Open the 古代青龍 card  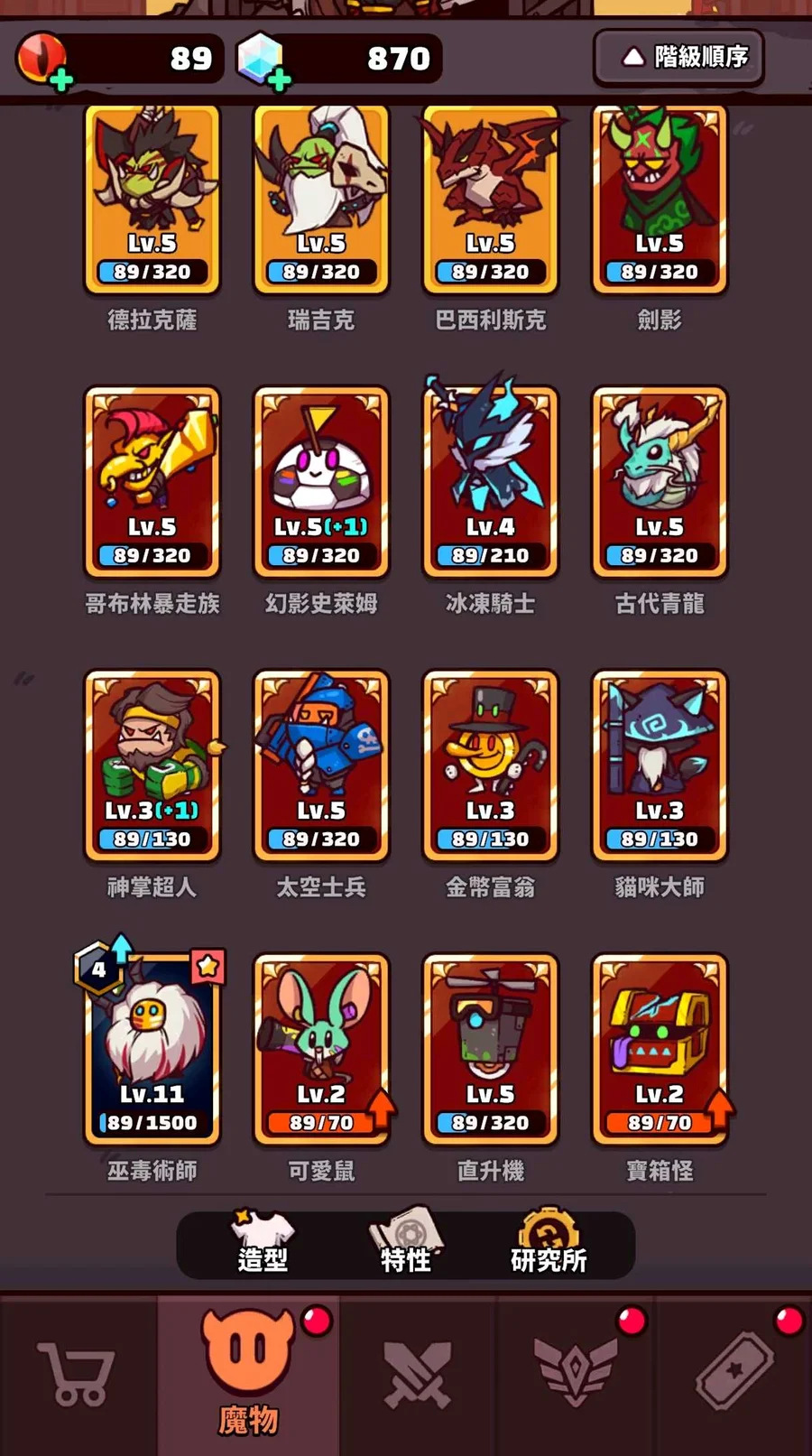[x=660, y=482]
